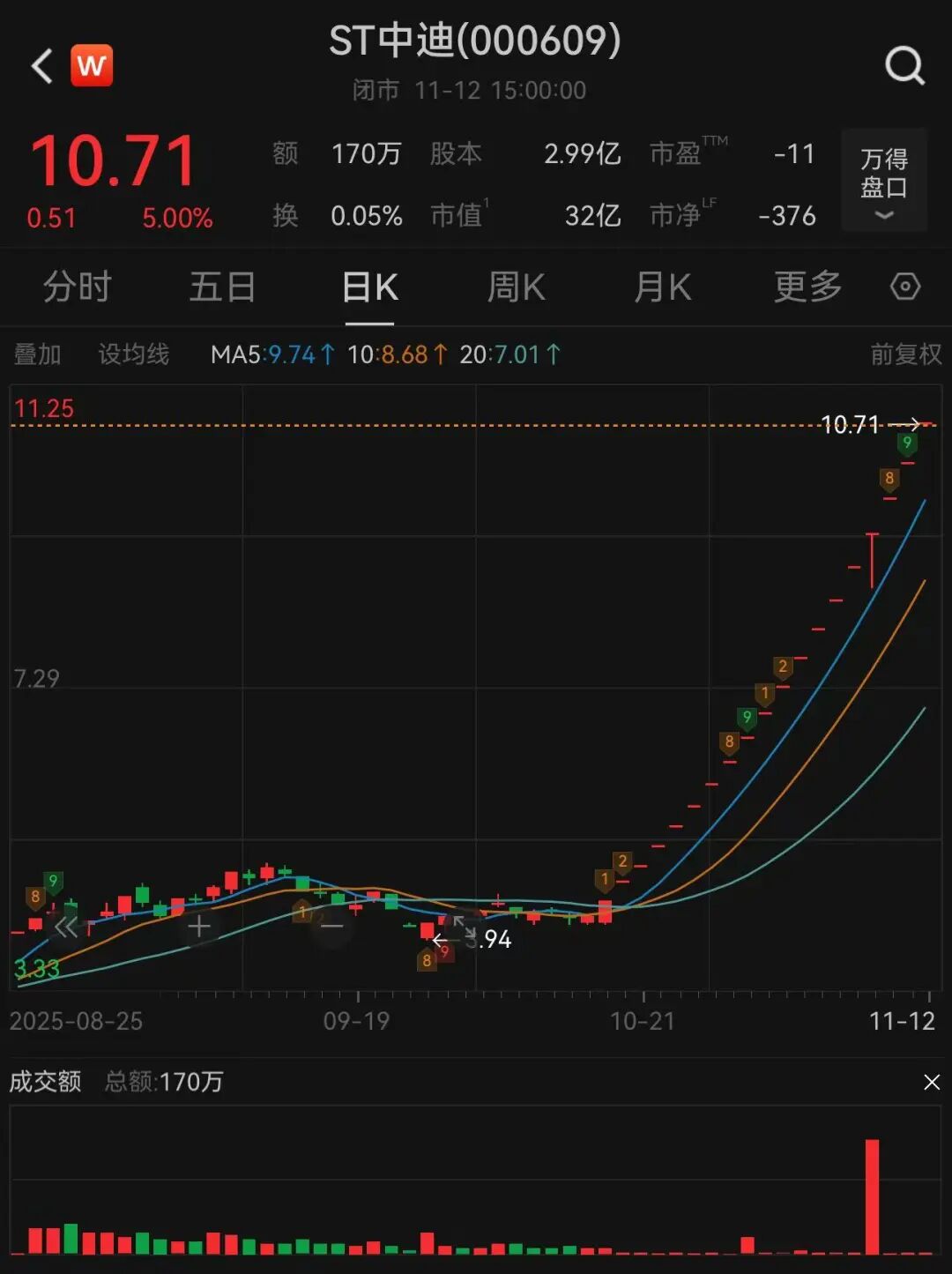Tap the zoom-out minus icon on the chart
The width and height of the screenshot is (952, 1274).
point(331,928)
